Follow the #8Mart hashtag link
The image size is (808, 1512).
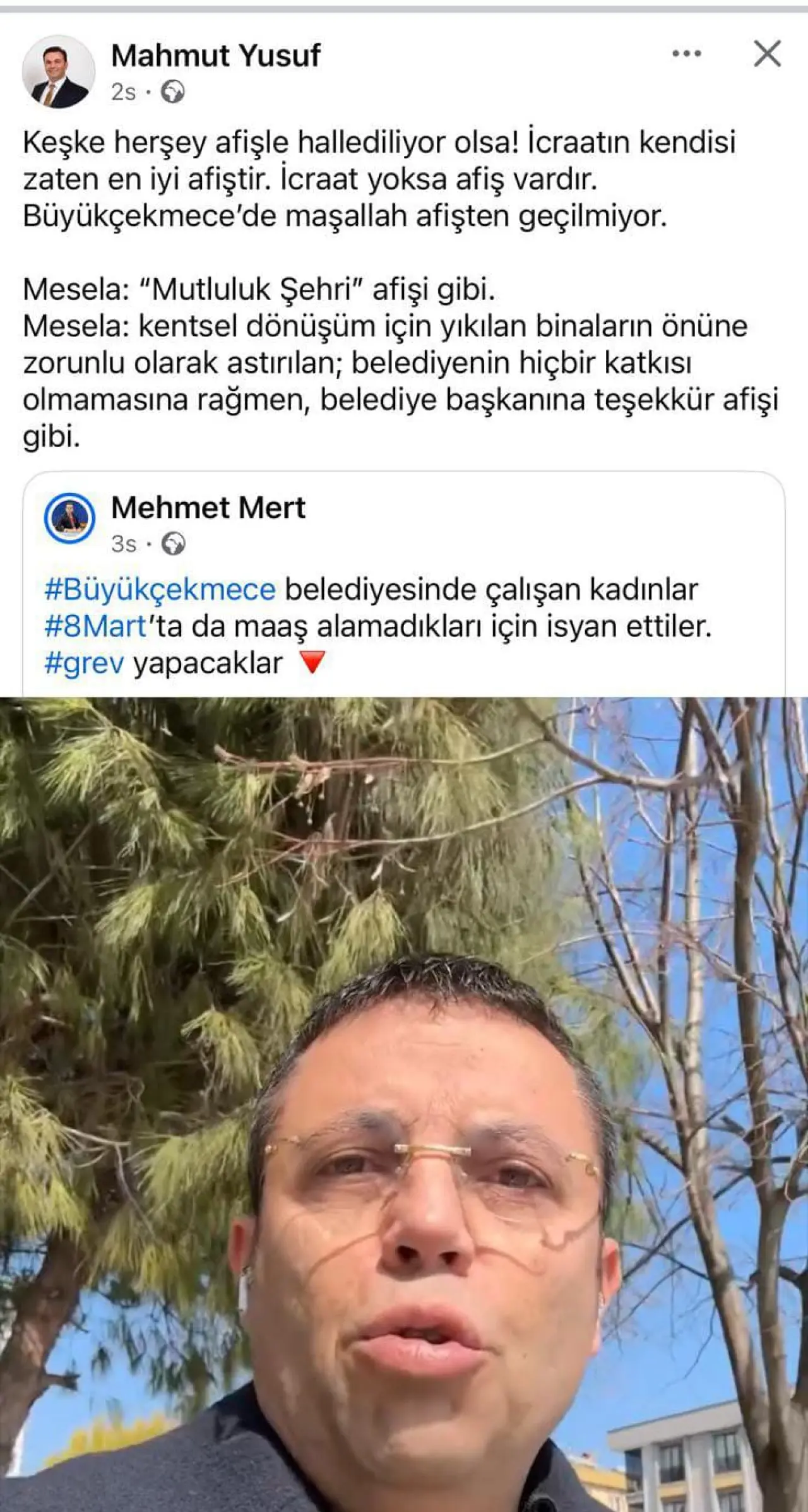[x=95, y=626]
